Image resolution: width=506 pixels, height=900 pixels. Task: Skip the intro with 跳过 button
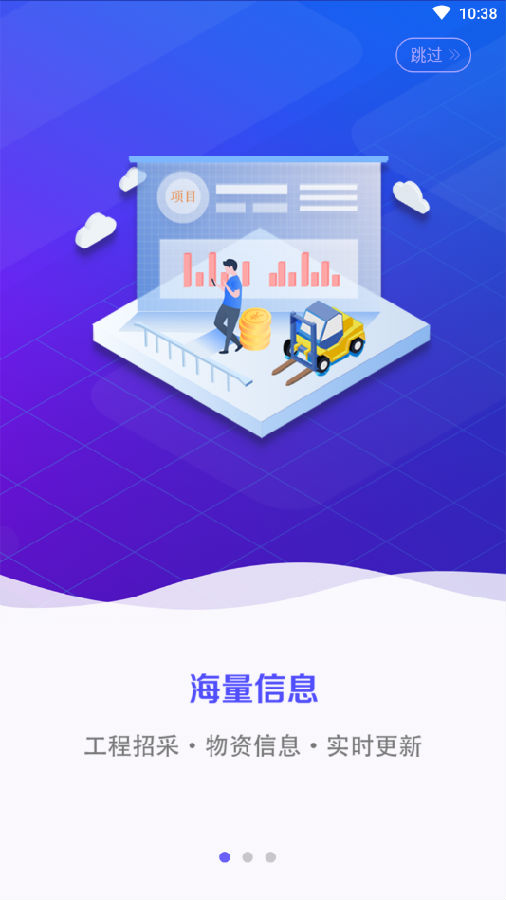click(x=433, y=55)
